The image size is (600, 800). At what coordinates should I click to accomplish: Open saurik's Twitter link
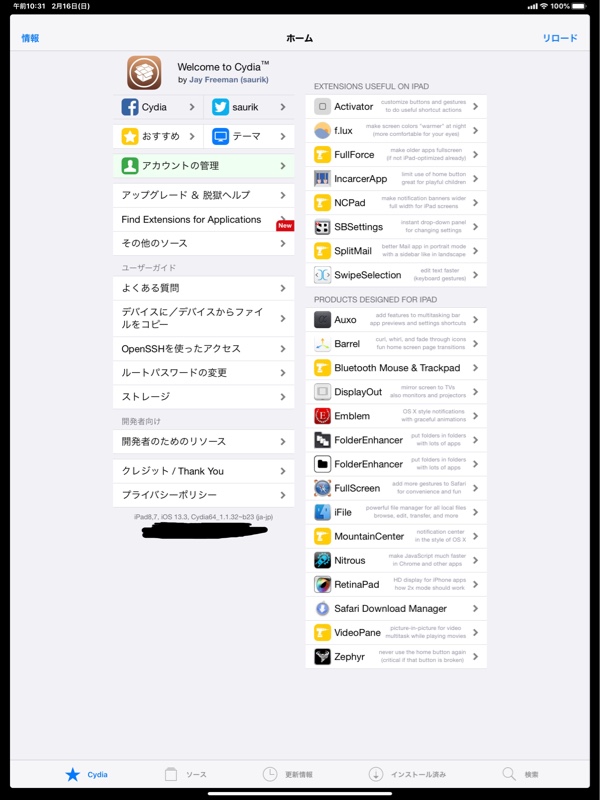coord(249,107)
